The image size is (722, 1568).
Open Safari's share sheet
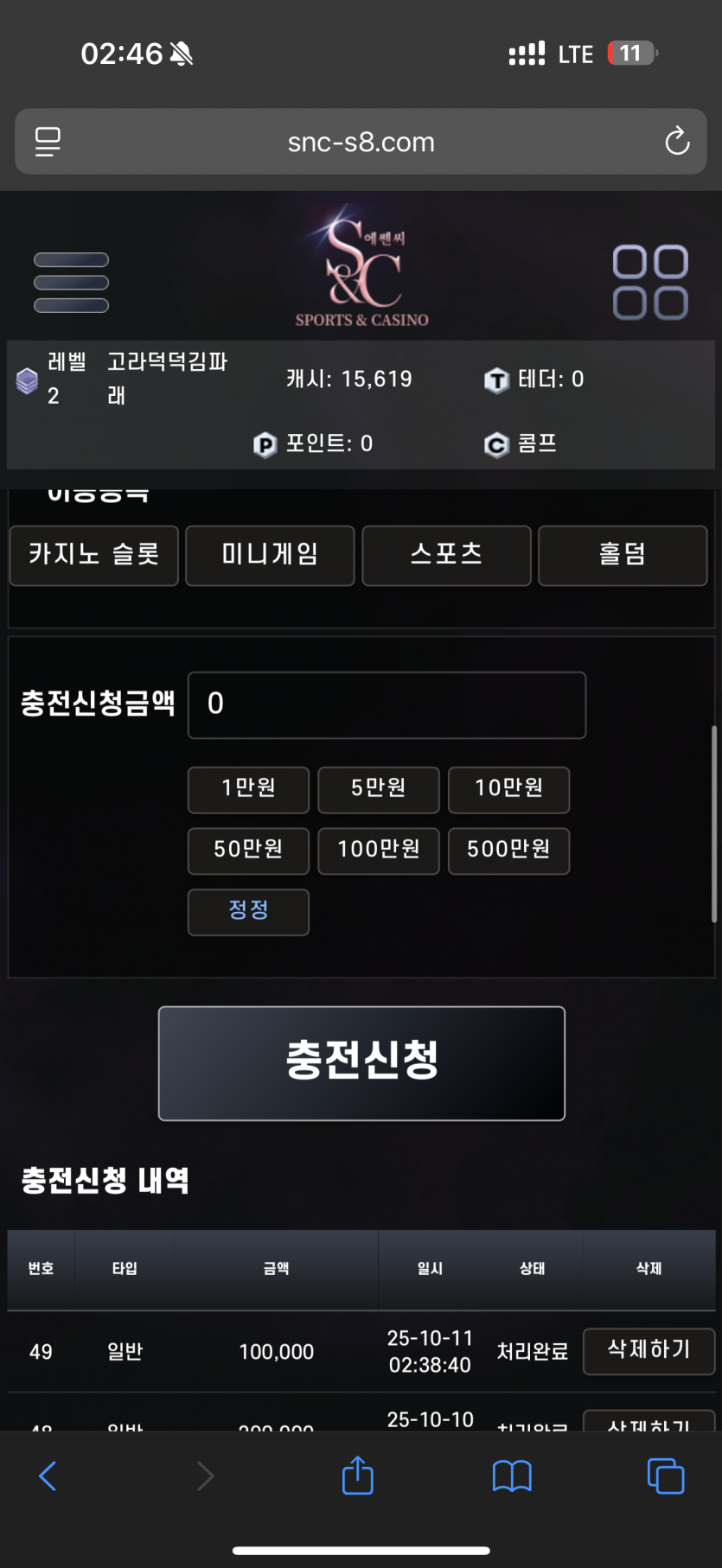tap(357, 1475)
